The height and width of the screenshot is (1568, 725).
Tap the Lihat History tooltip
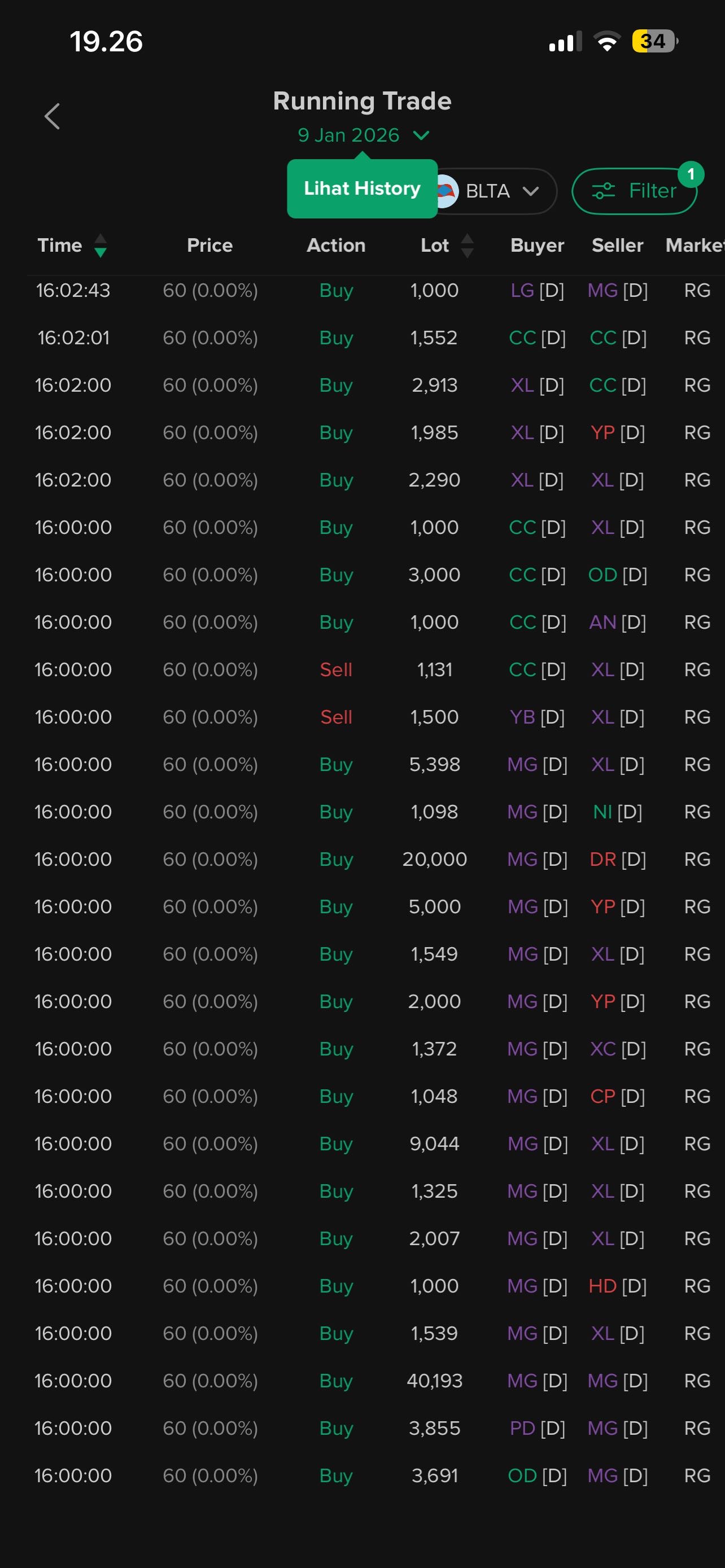click(362, 189)
